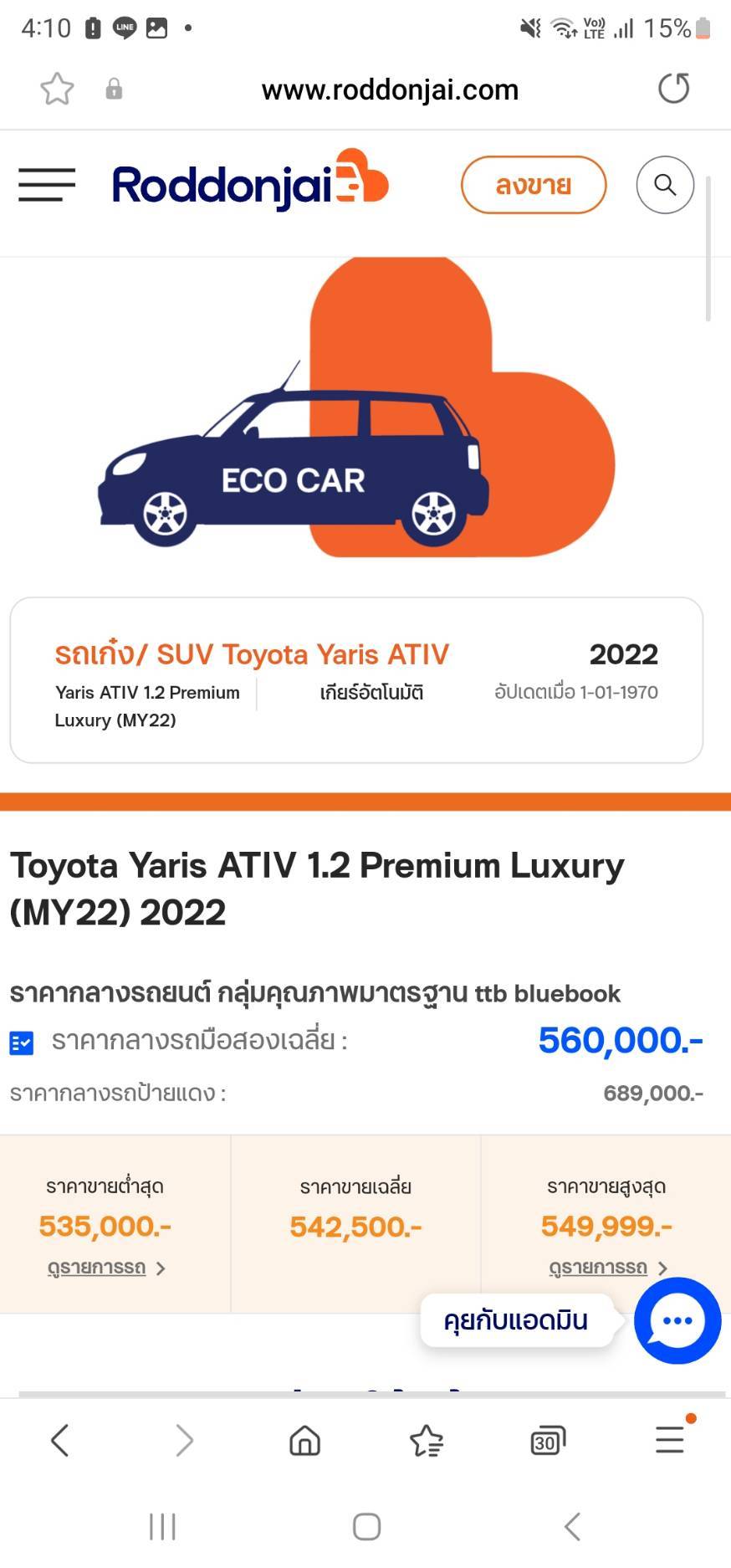Tap the ลงขาย sell button

coord(534,184)
